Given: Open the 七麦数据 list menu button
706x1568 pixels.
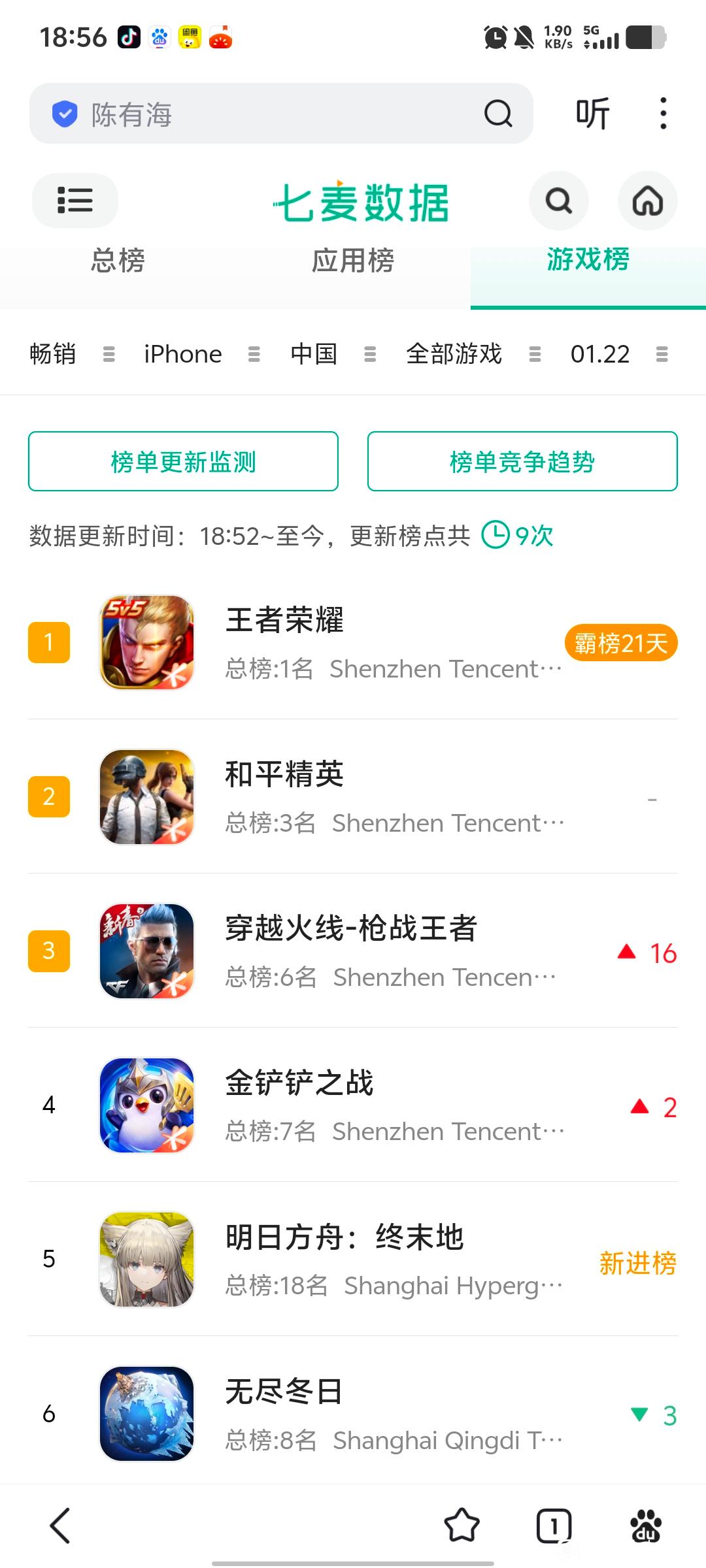Looking at the screenshot, I should tap(75, 201).
